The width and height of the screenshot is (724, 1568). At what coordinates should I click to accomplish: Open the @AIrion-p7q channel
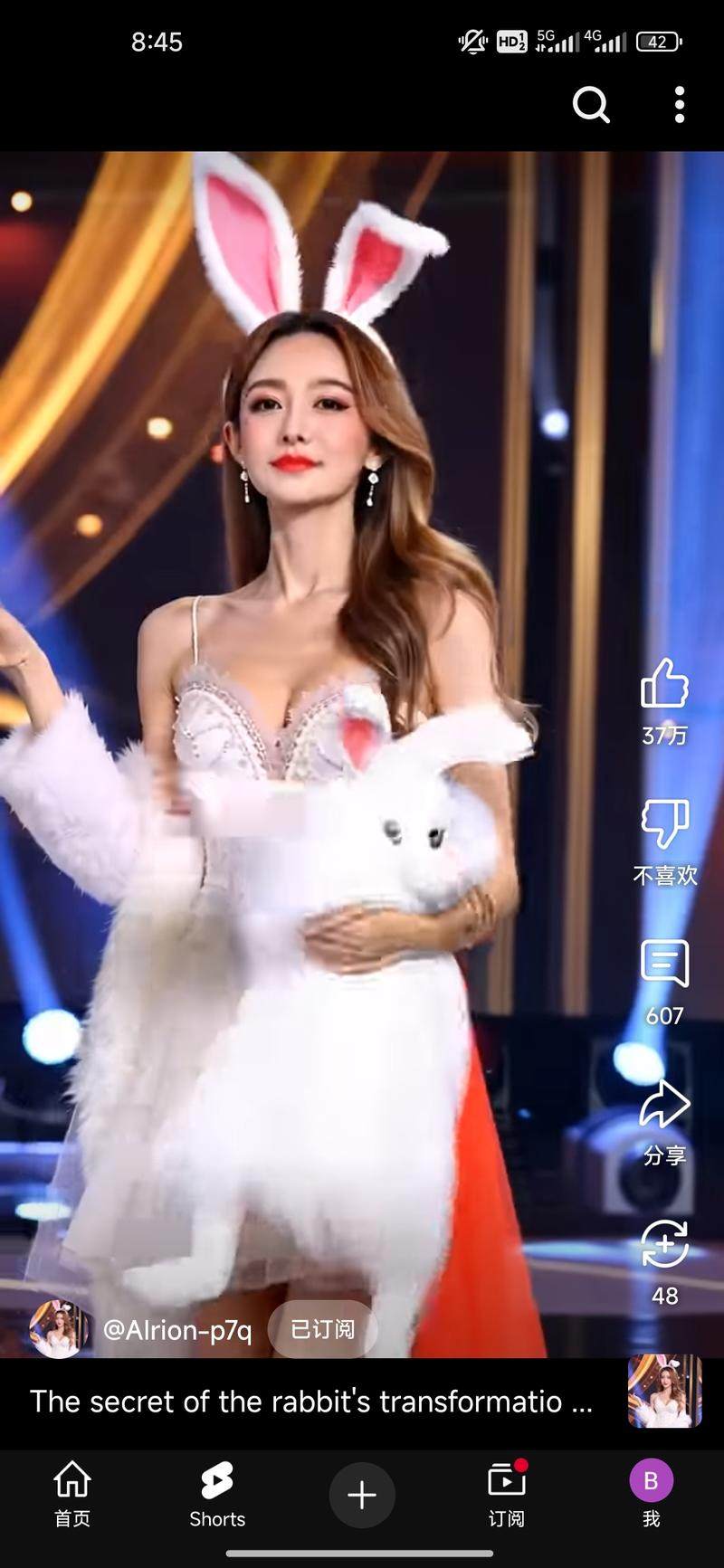[176, 1329]
